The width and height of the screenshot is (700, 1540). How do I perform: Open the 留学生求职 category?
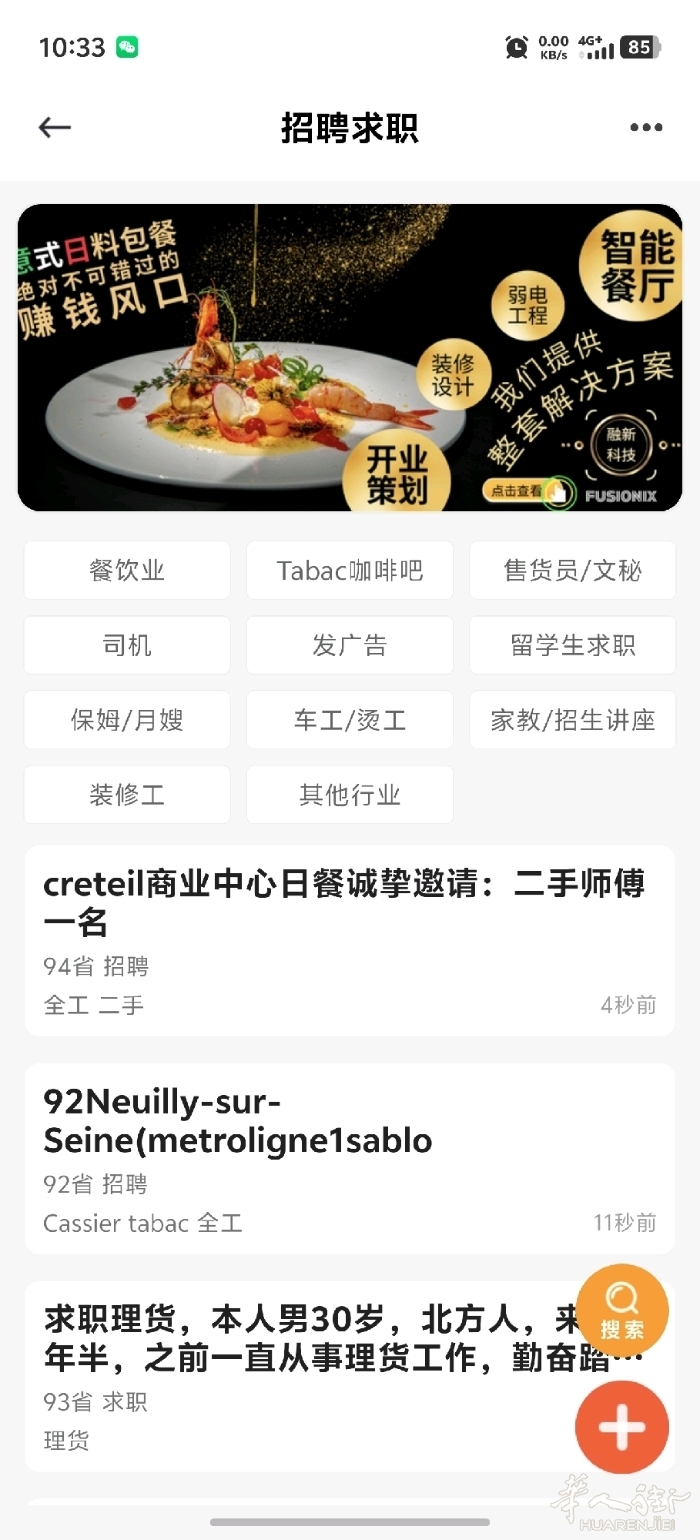click(x=572, y=645)
